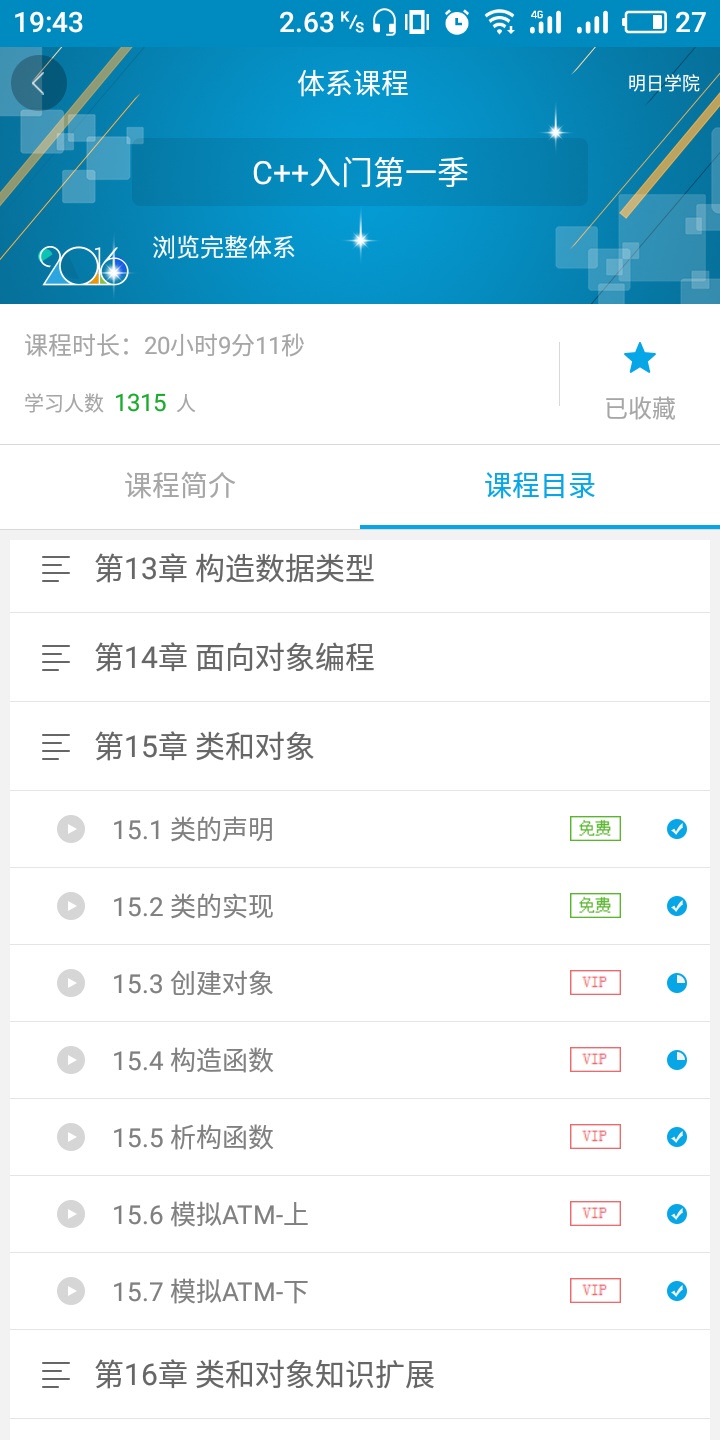720x1440 pixels.
Task: Open lesson 15.5 析构函数
Action: pos(360,1137)
